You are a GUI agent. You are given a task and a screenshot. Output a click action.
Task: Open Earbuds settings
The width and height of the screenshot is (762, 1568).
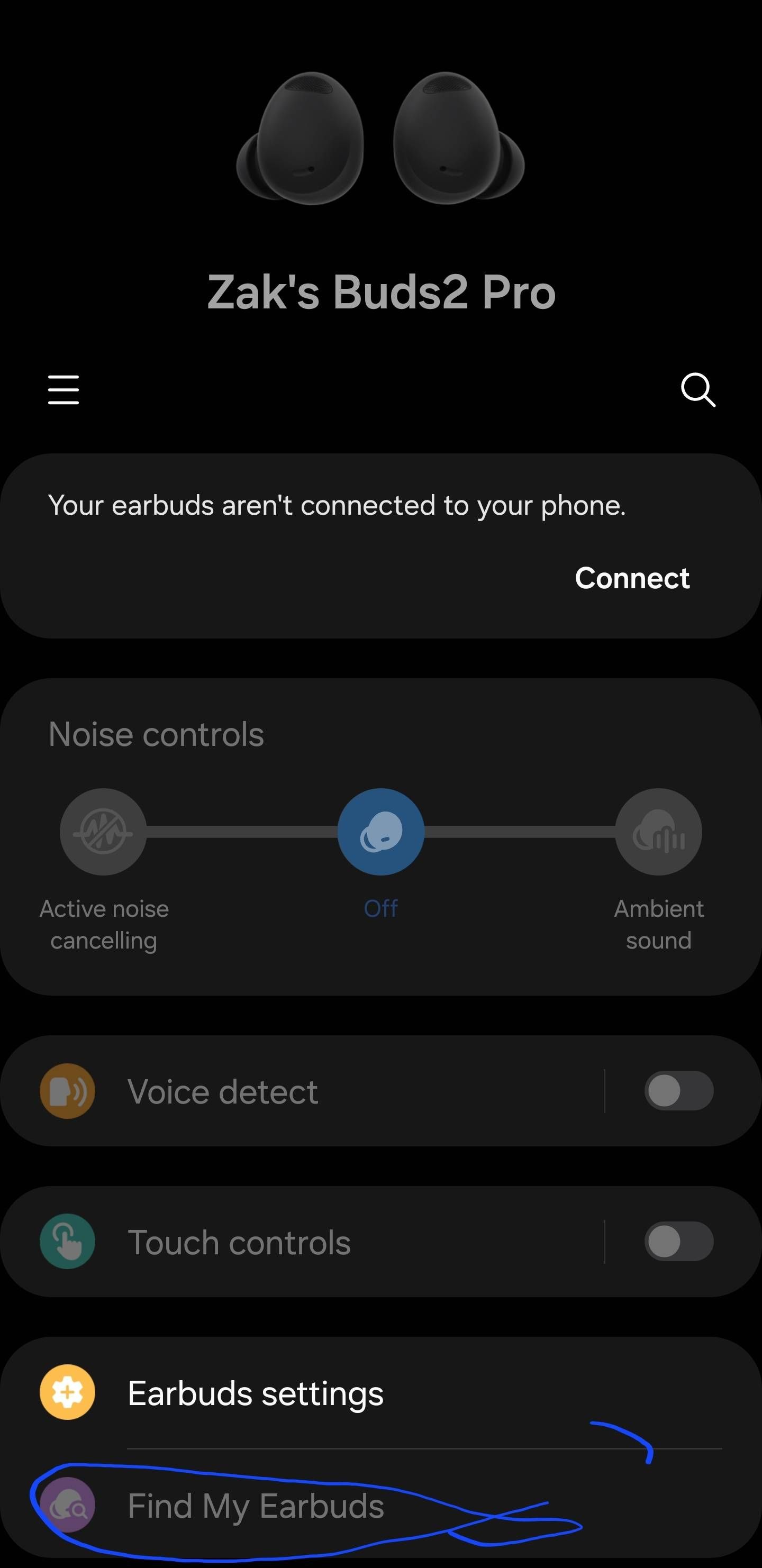(x=256, y=1393)
